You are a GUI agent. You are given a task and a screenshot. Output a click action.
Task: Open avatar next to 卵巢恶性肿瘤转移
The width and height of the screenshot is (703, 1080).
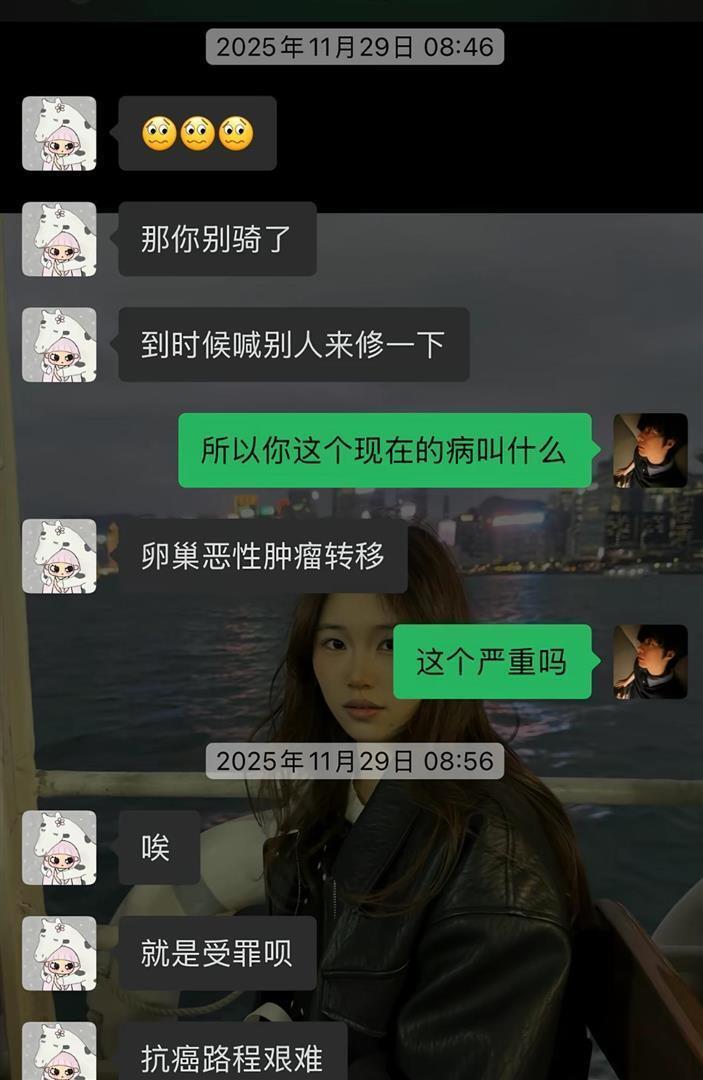pyautogui.click(x=59, y=556)
